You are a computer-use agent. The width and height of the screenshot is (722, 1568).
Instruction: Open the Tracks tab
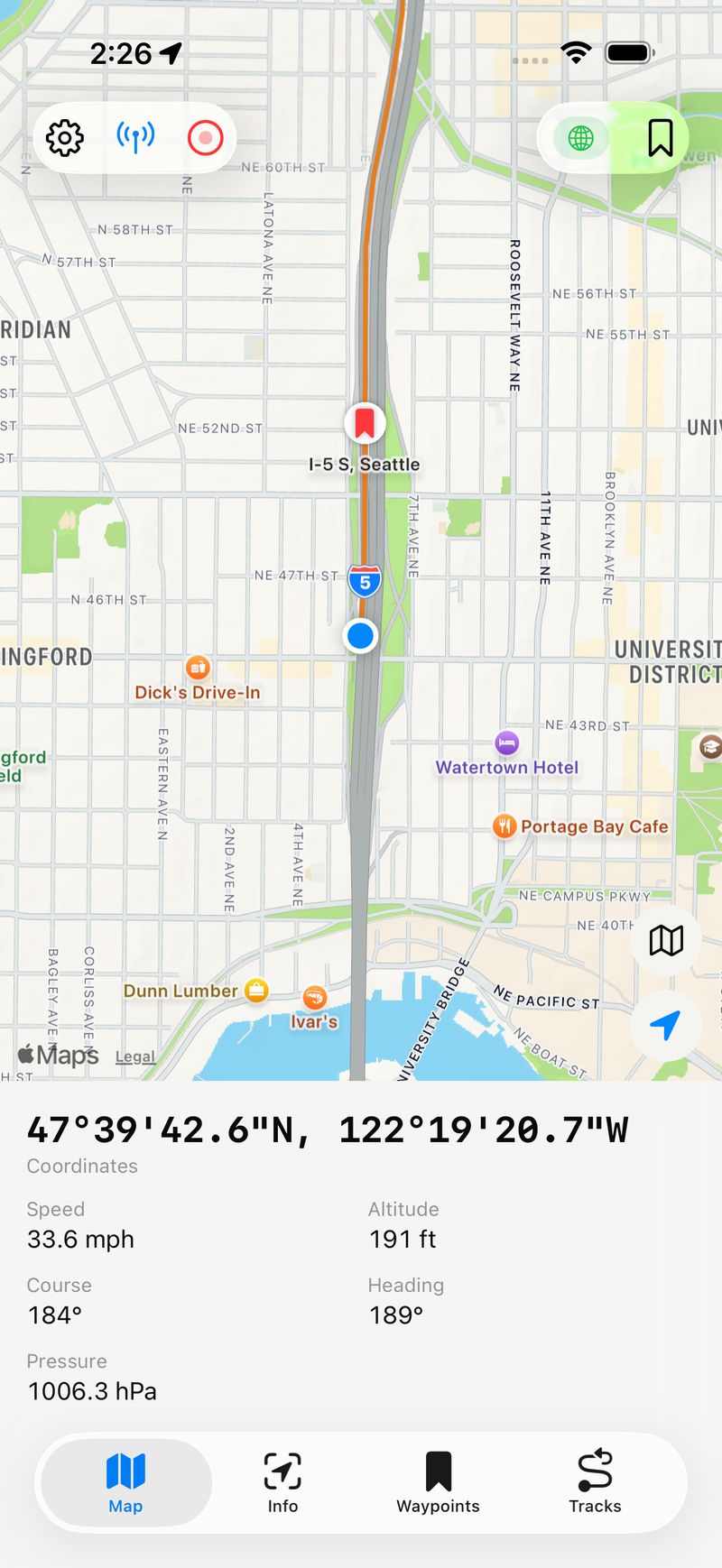coord(595,1482)
